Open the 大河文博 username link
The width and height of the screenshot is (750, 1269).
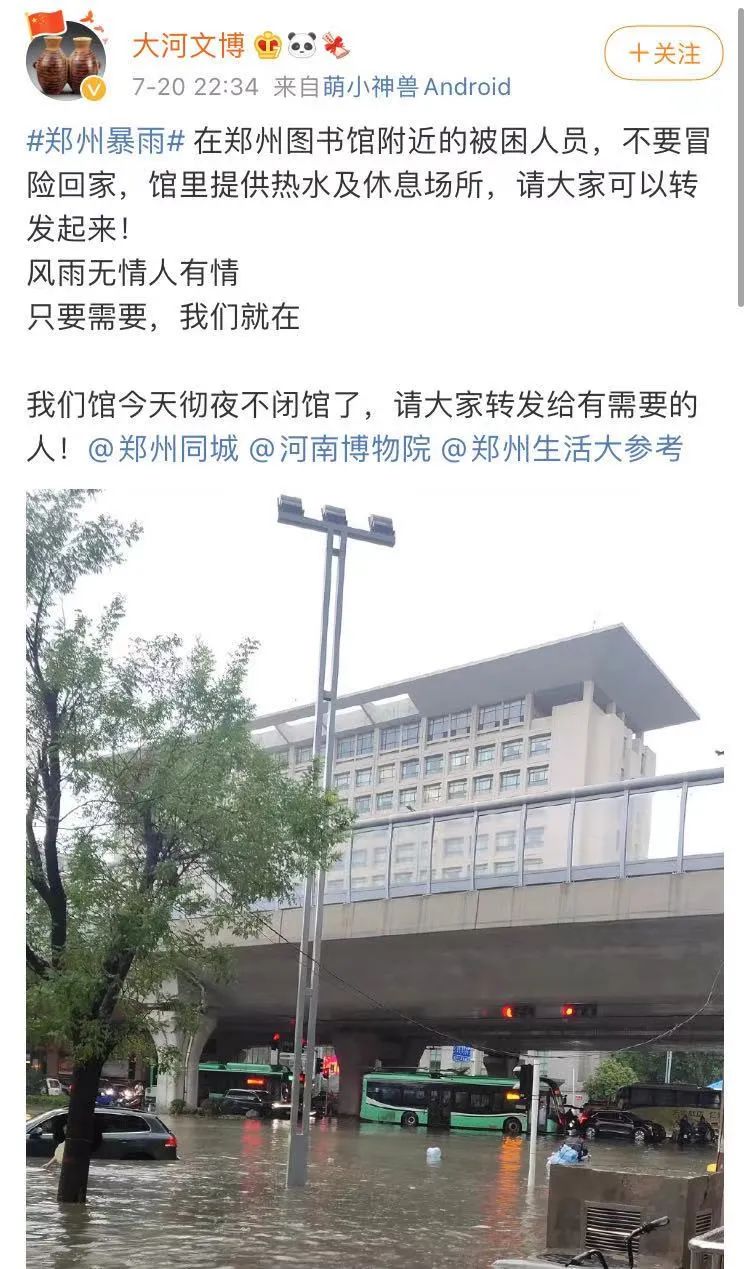coord(189,45)
